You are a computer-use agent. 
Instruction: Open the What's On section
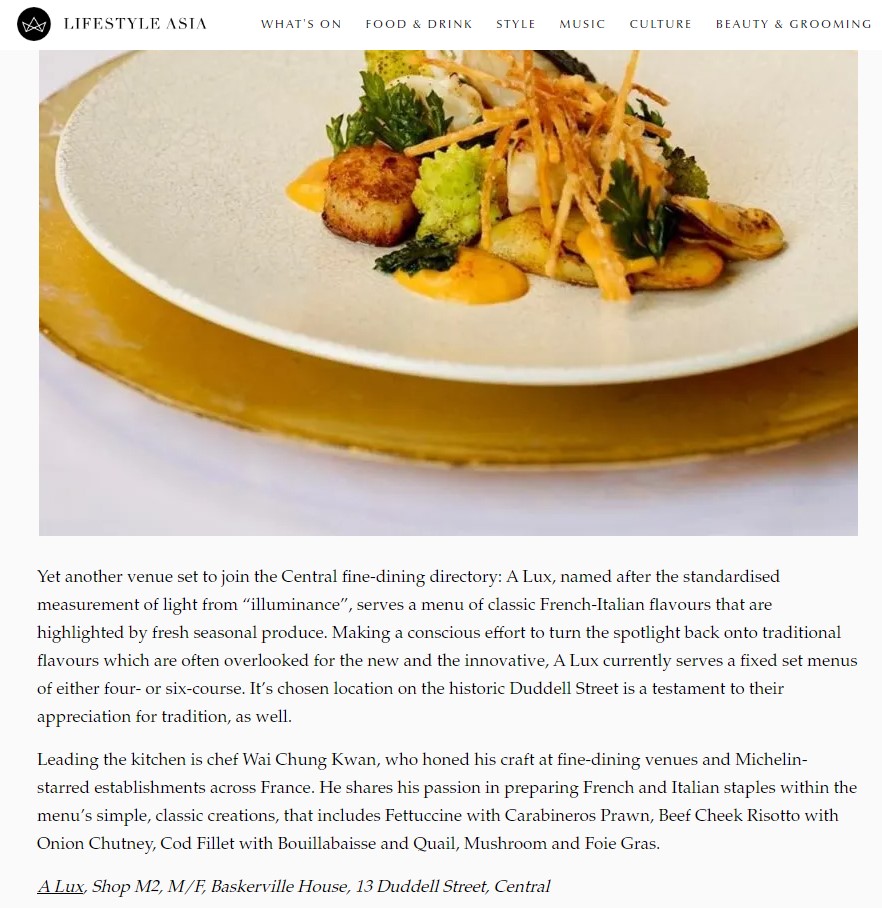[x=301, y=24]
